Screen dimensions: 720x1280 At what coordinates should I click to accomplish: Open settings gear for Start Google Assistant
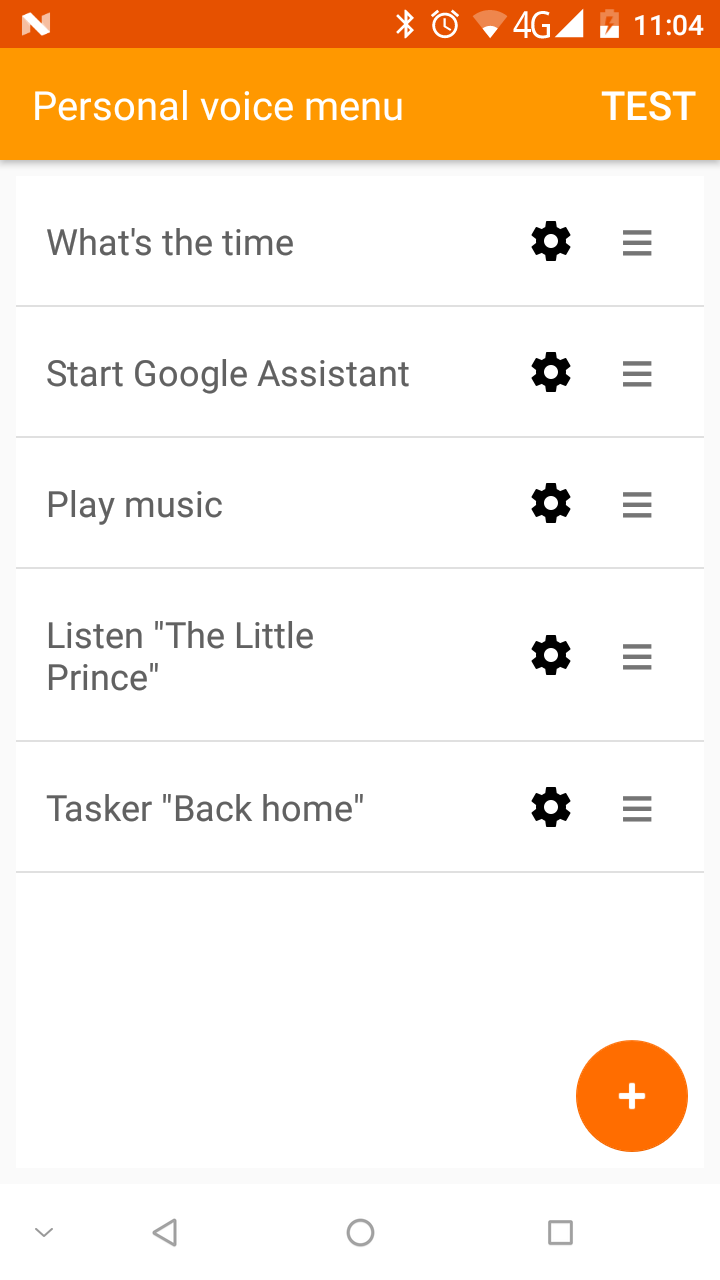[x=551, y=373]
